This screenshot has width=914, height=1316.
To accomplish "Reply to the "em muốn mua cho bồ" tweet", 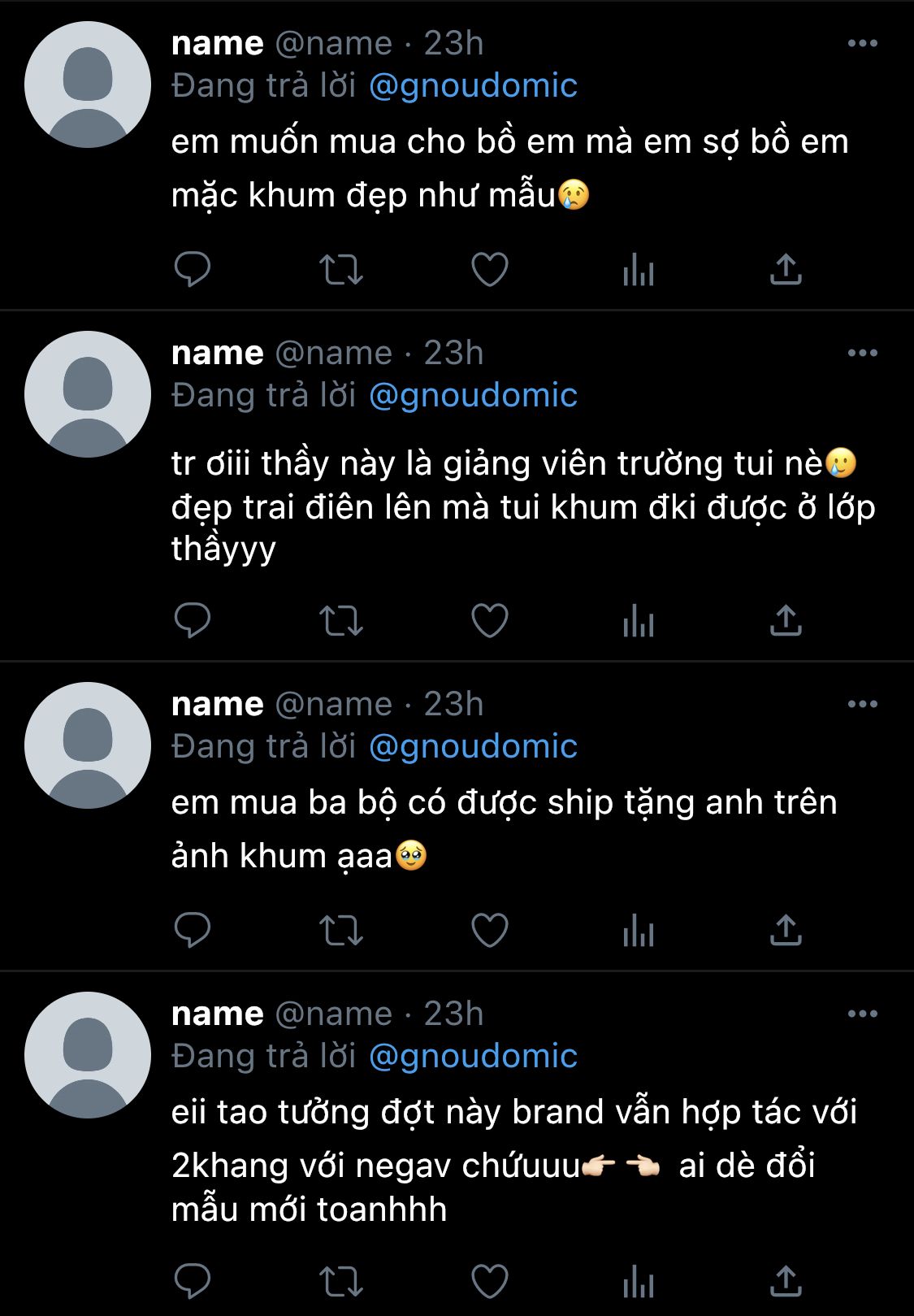I will (193, 270).
